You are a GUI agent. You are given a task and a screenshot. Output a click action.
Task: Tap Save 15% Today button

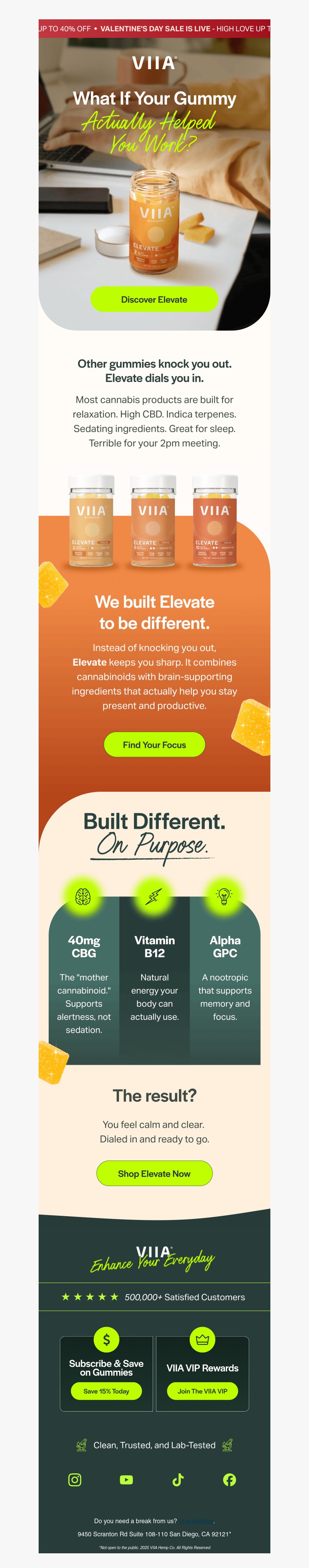106,1391
